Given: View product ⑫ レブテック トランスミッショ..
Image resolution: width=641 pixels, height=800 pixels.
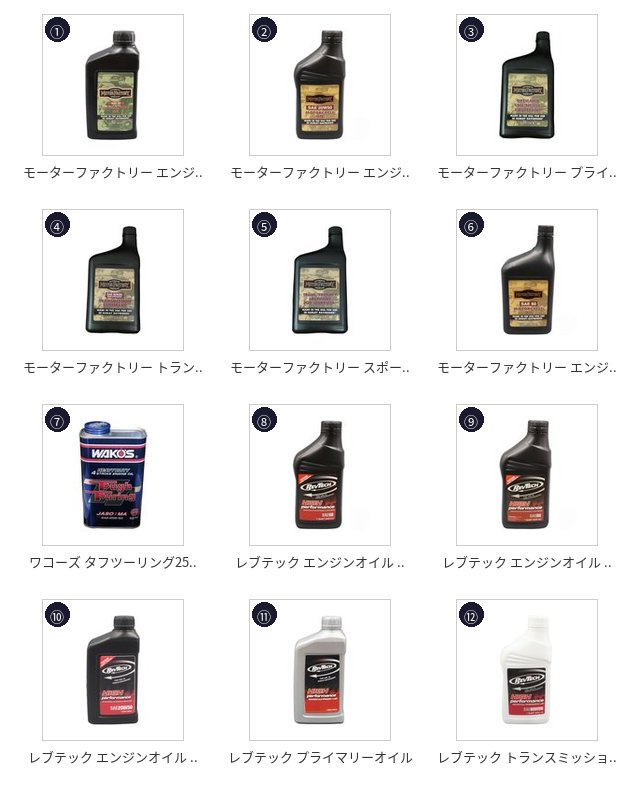Looking at the screenshot, I should pos(527,670).
